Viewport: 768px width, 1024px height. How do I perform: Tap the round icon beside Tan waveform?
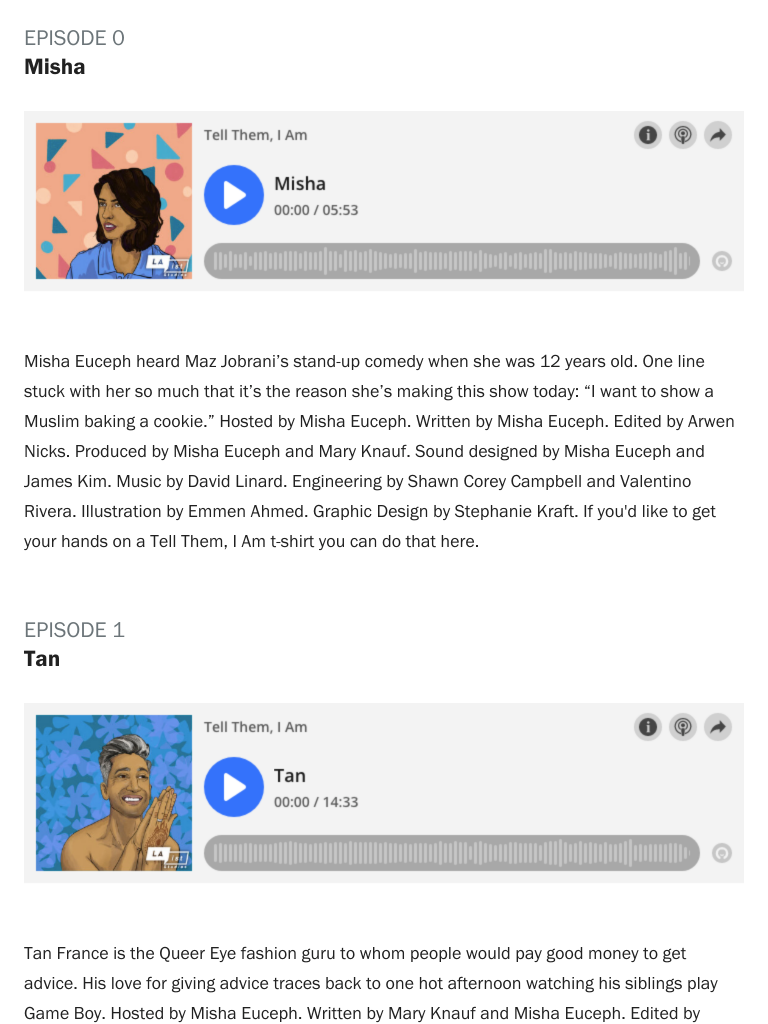[x=721, y=853]
